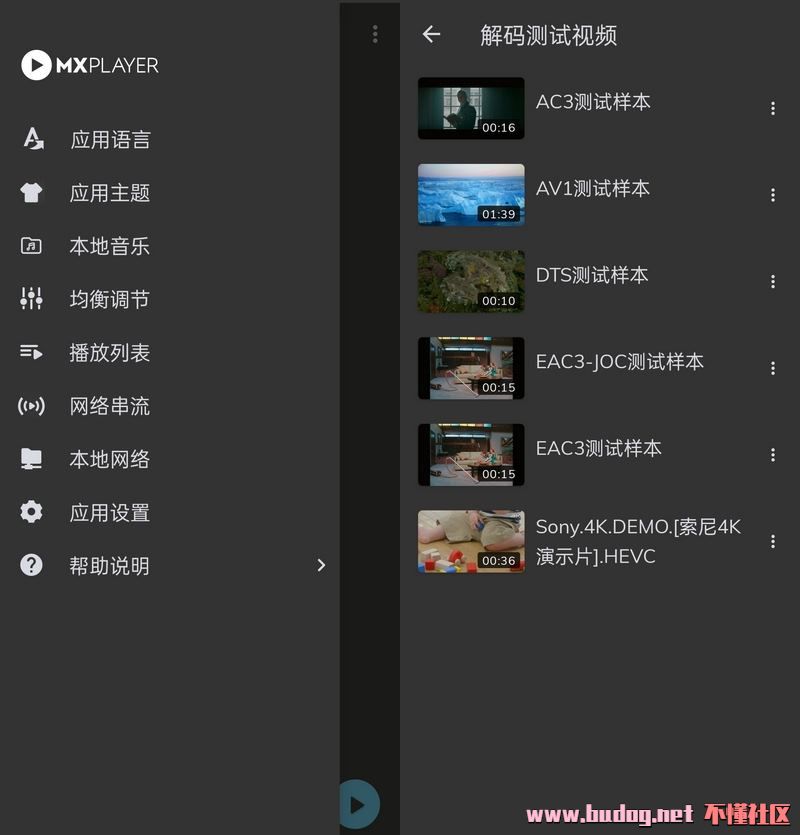Viewport: 800px width, 835px height.
Task: Go to 播放列表
Action: click(x=110, y=353)
